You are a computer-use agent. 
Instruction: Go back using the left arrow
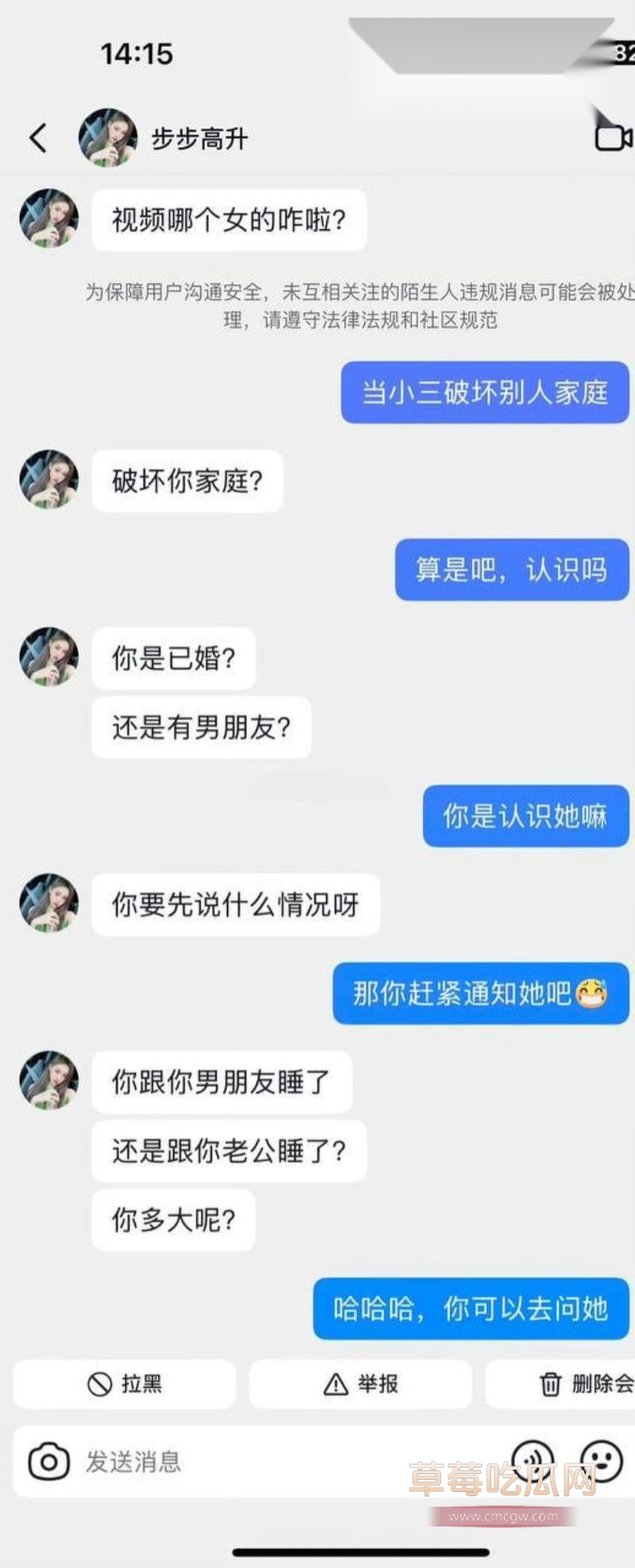[x=38, y=136]
